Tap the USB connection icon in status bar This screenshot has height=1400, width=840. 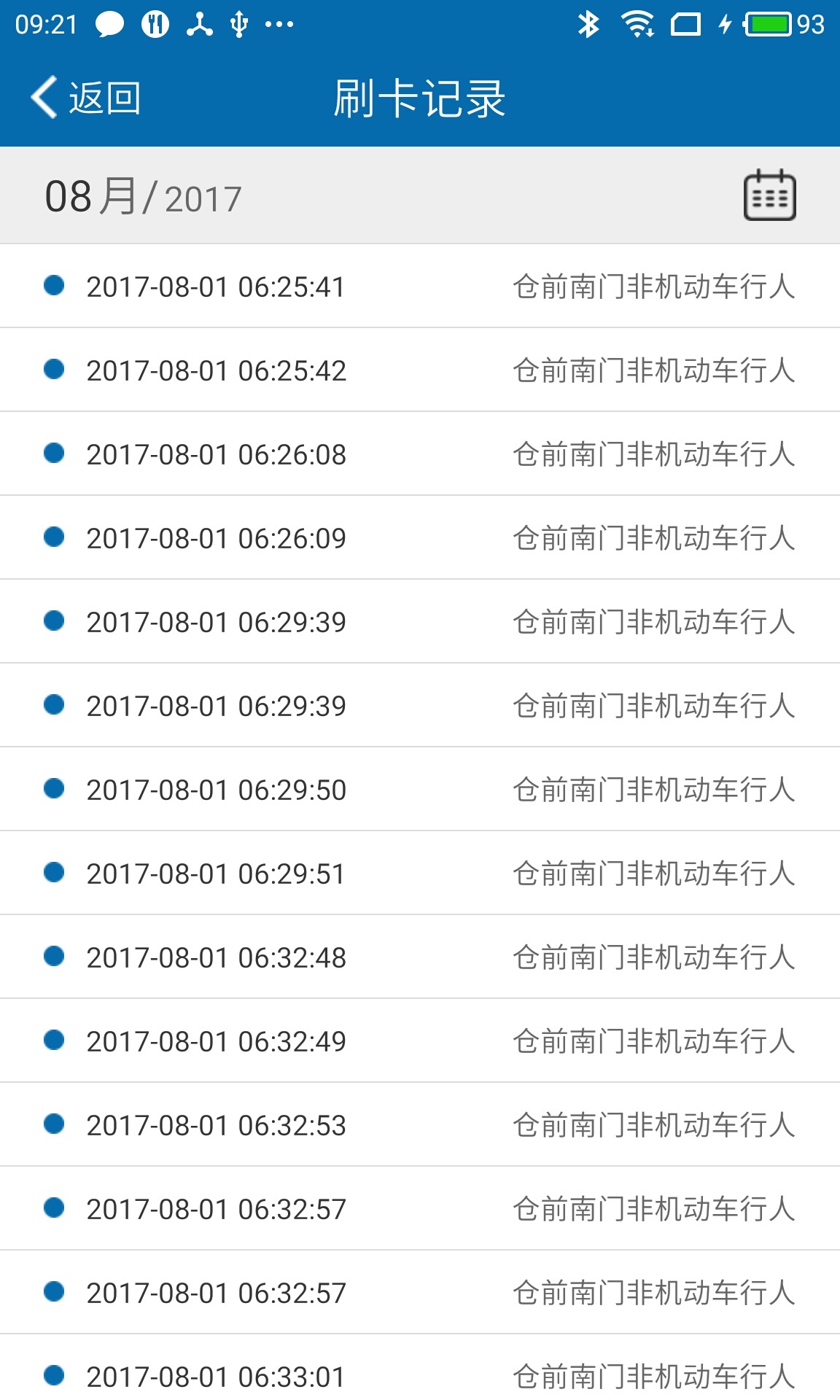241,24
